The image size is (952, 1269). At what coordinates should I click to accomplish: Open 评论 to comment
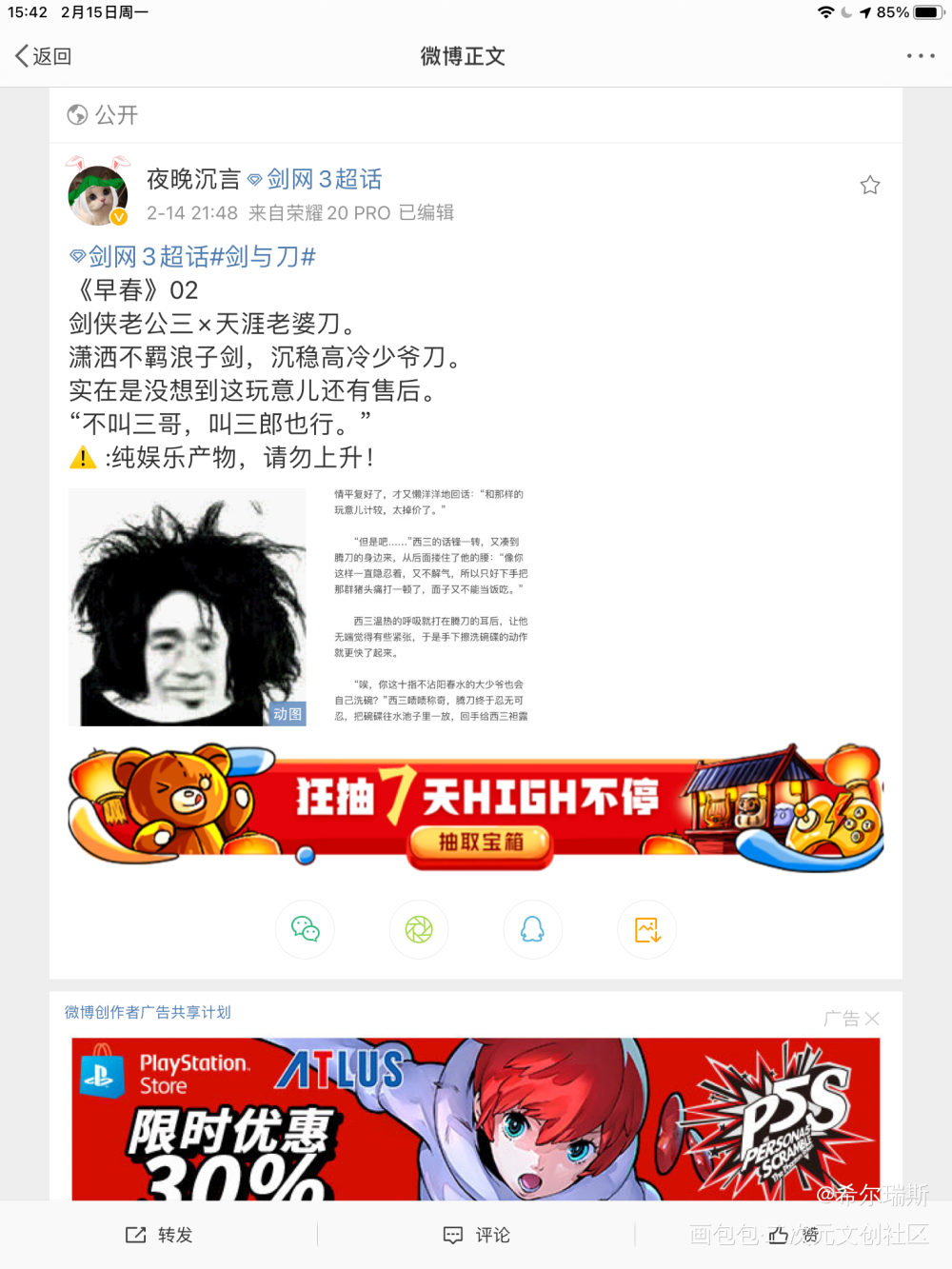click(477, 1235)
